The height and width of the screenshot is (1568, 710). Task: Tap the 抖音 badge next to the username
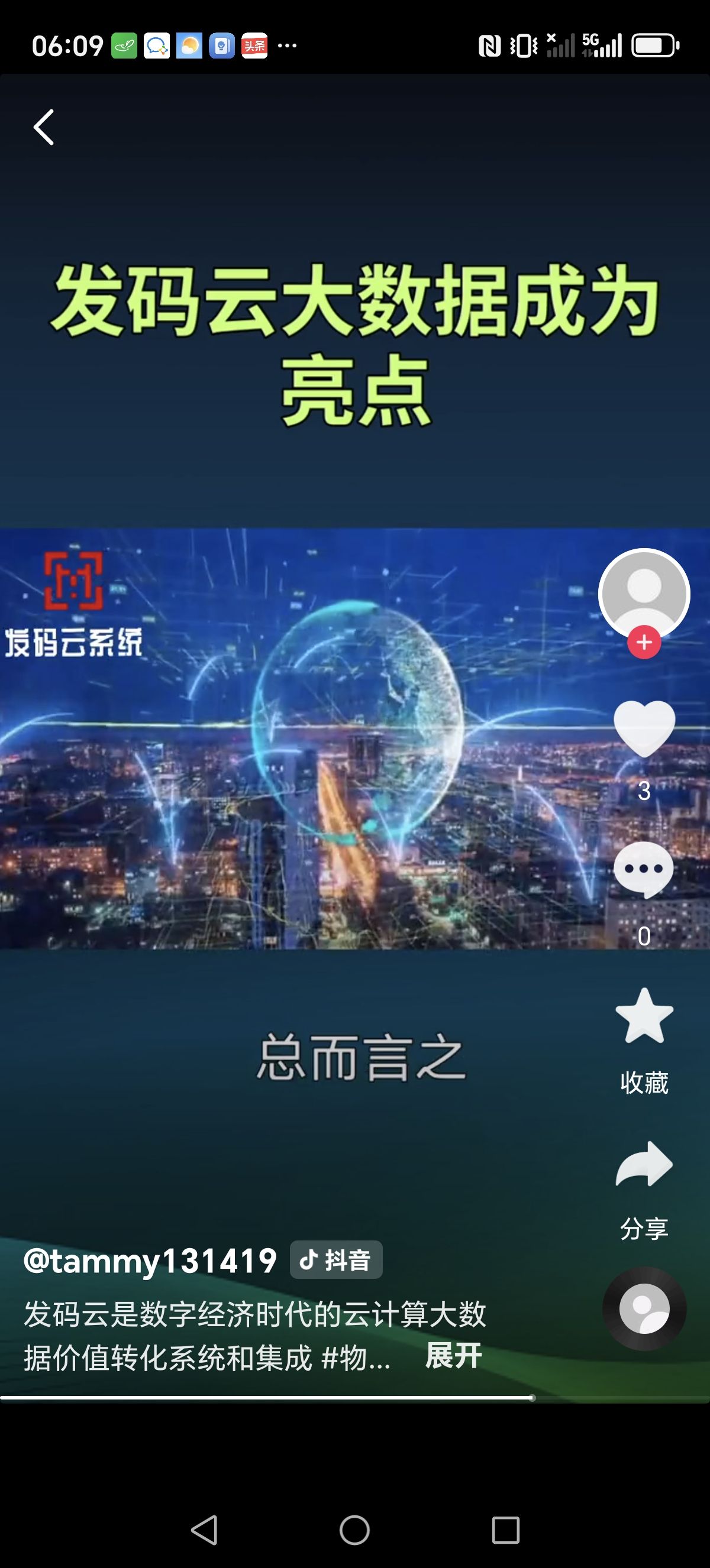(x=336, y=1260)
